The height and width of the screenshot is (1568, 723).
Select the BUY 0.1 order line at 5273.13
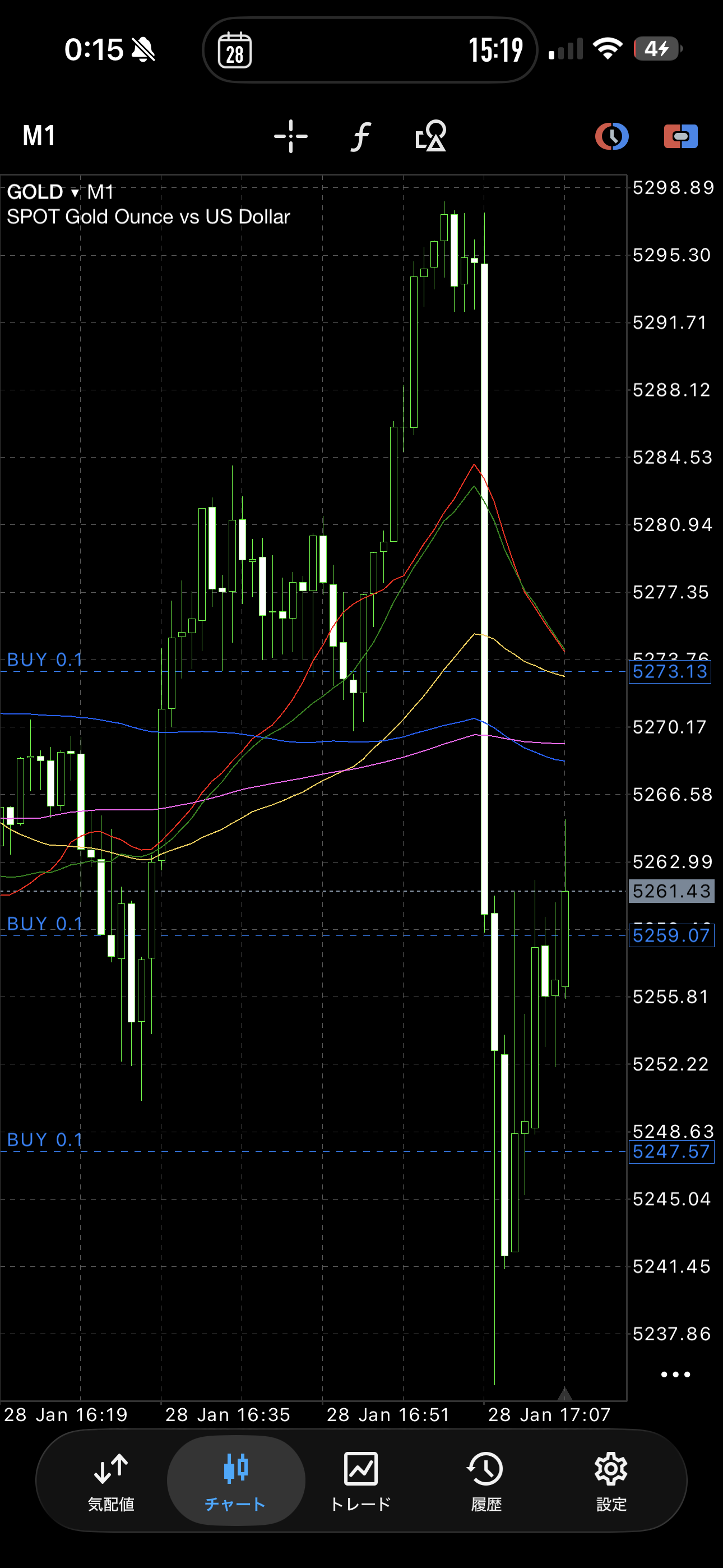[x=45, y=661]
